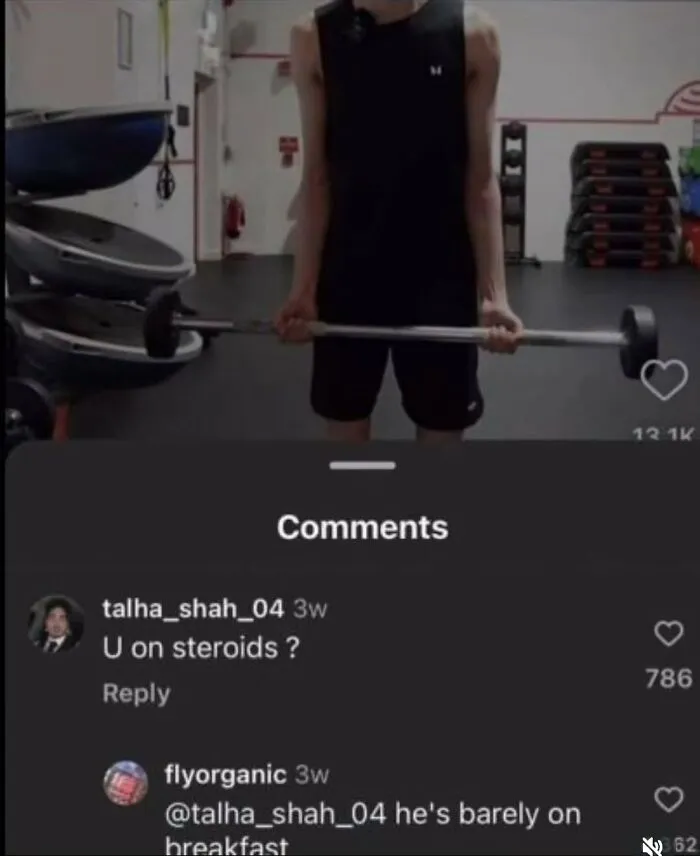The width and height of the screenshot is (700, 856).
Task: Like flyorganic's reply
Action: pyautogui.click(x=669, y=799)
